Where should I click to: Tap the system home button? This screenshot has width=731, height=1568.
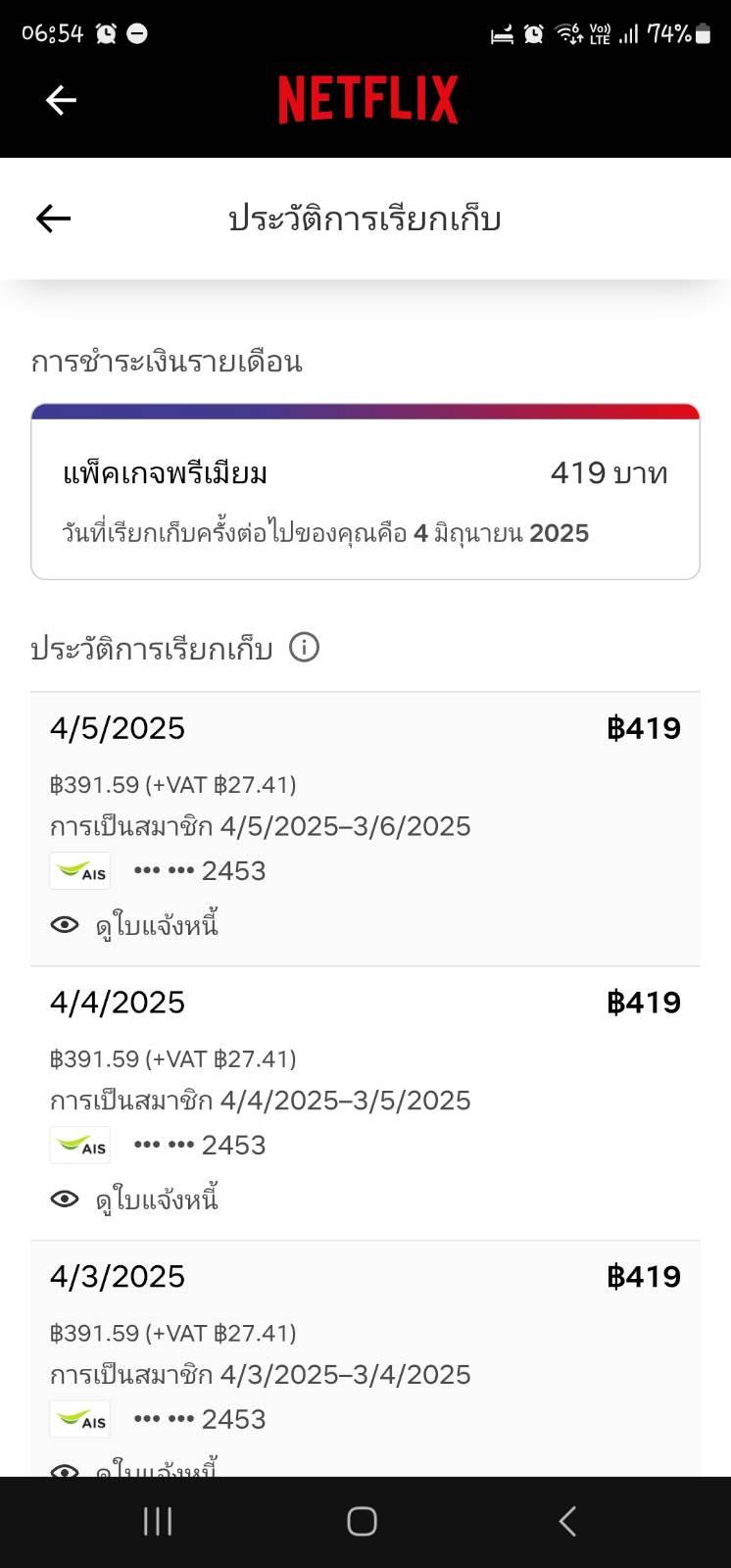[362, 1521]
